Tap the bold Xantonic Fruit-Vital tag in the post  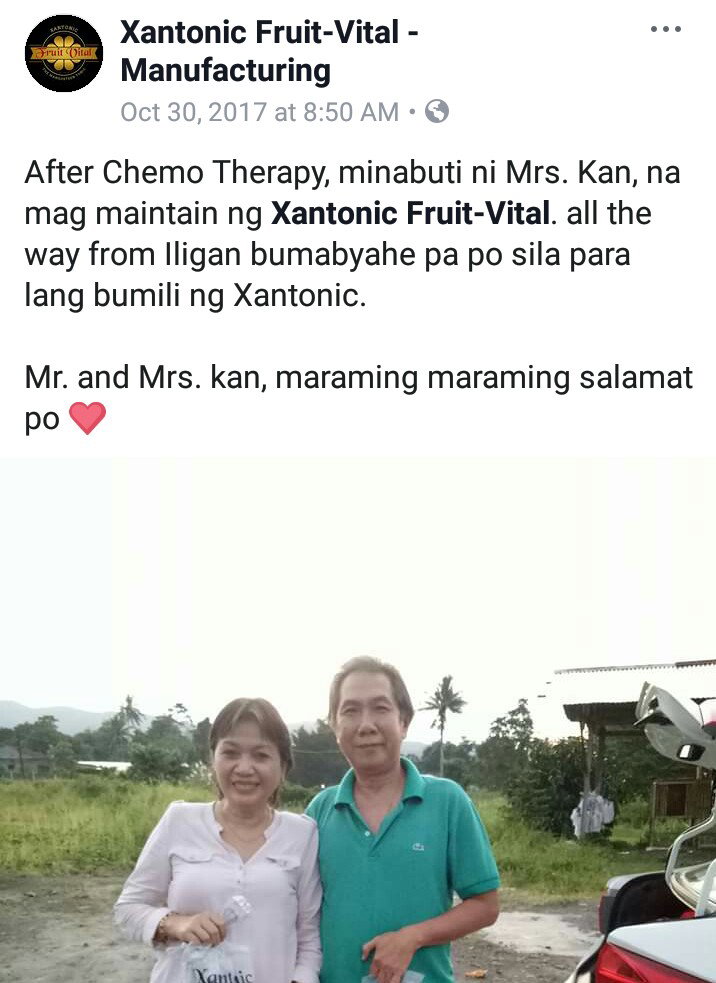click(411, 214)
